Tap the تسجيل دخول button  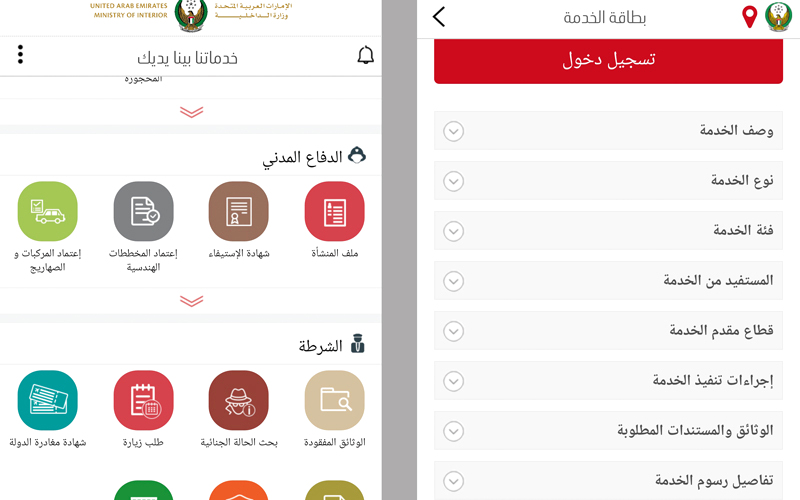pos(608,60)
